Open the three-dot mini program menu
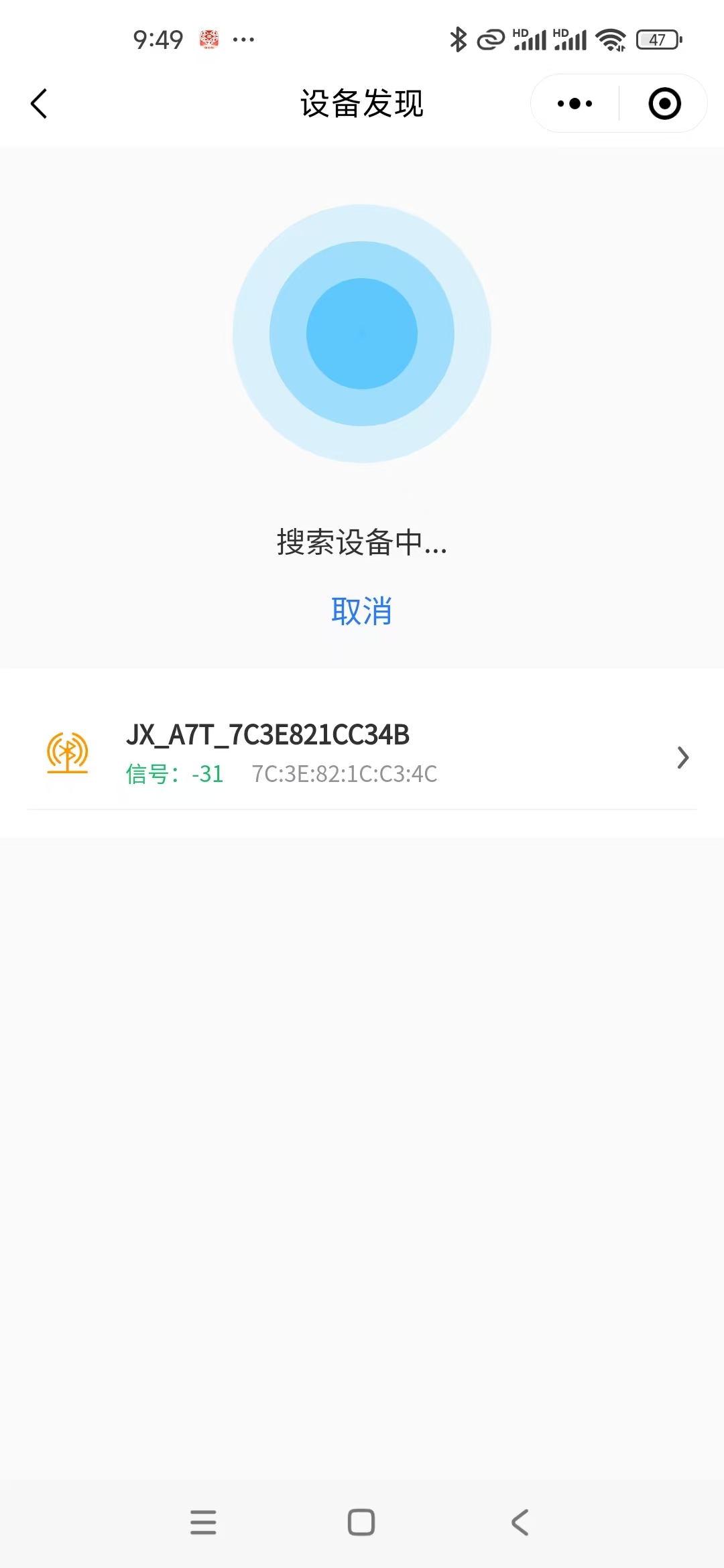The image size is (724, 1568). click(x=573, y=103)
